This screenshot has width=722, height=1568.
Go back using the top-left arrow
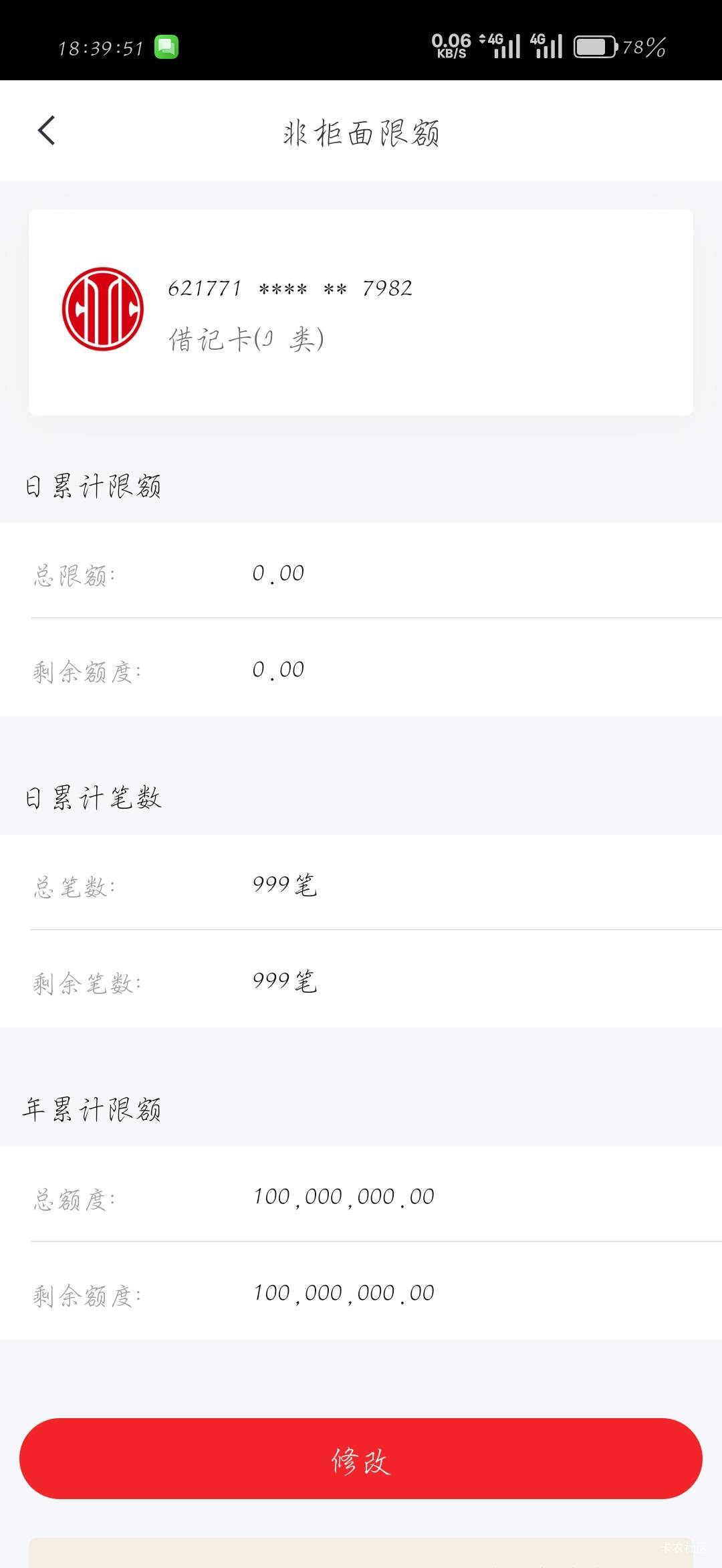pos(46,130)
